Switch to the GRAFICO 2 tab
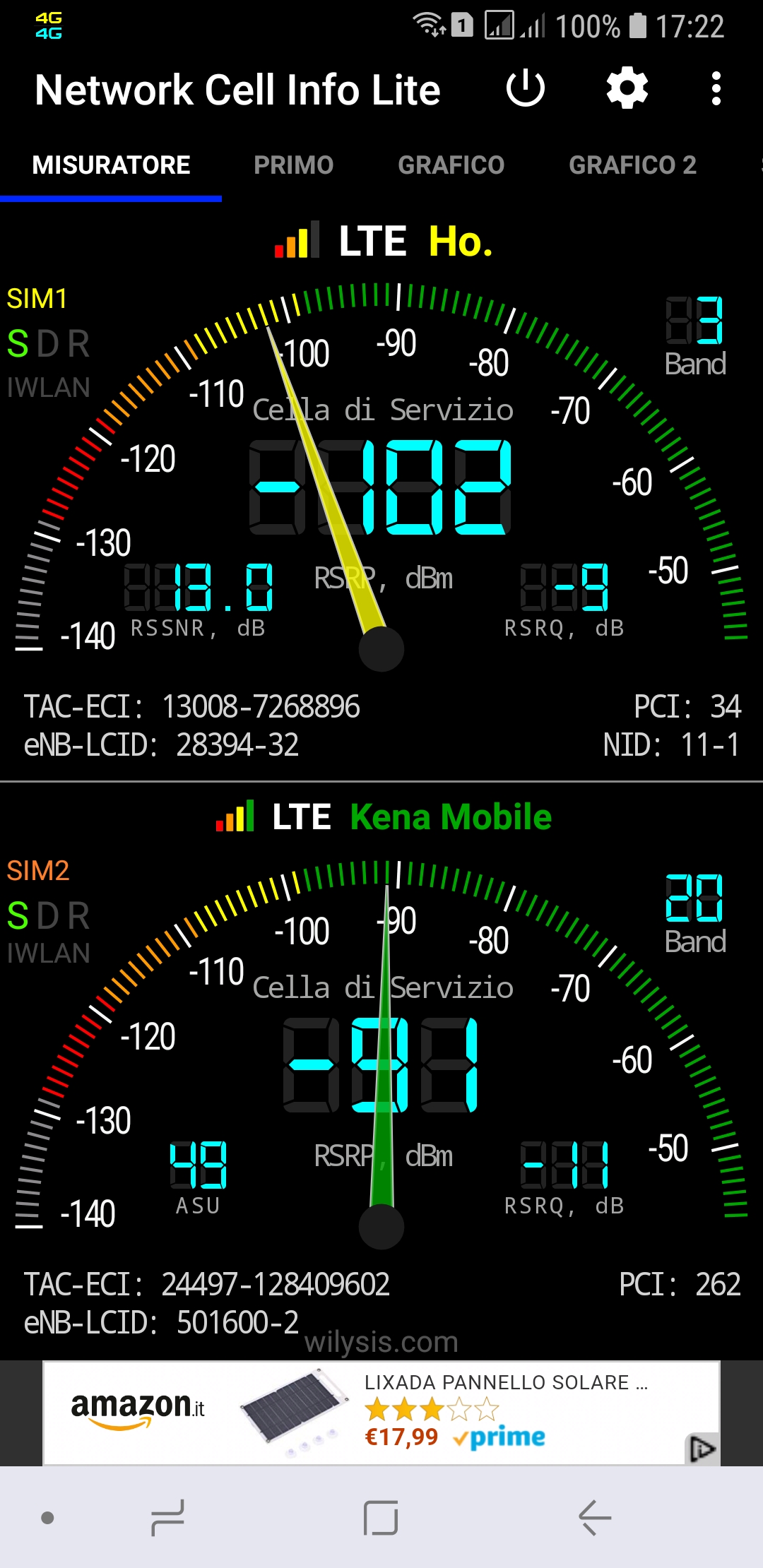Viewport: 763px width, 1568px height. coord(632,165)
